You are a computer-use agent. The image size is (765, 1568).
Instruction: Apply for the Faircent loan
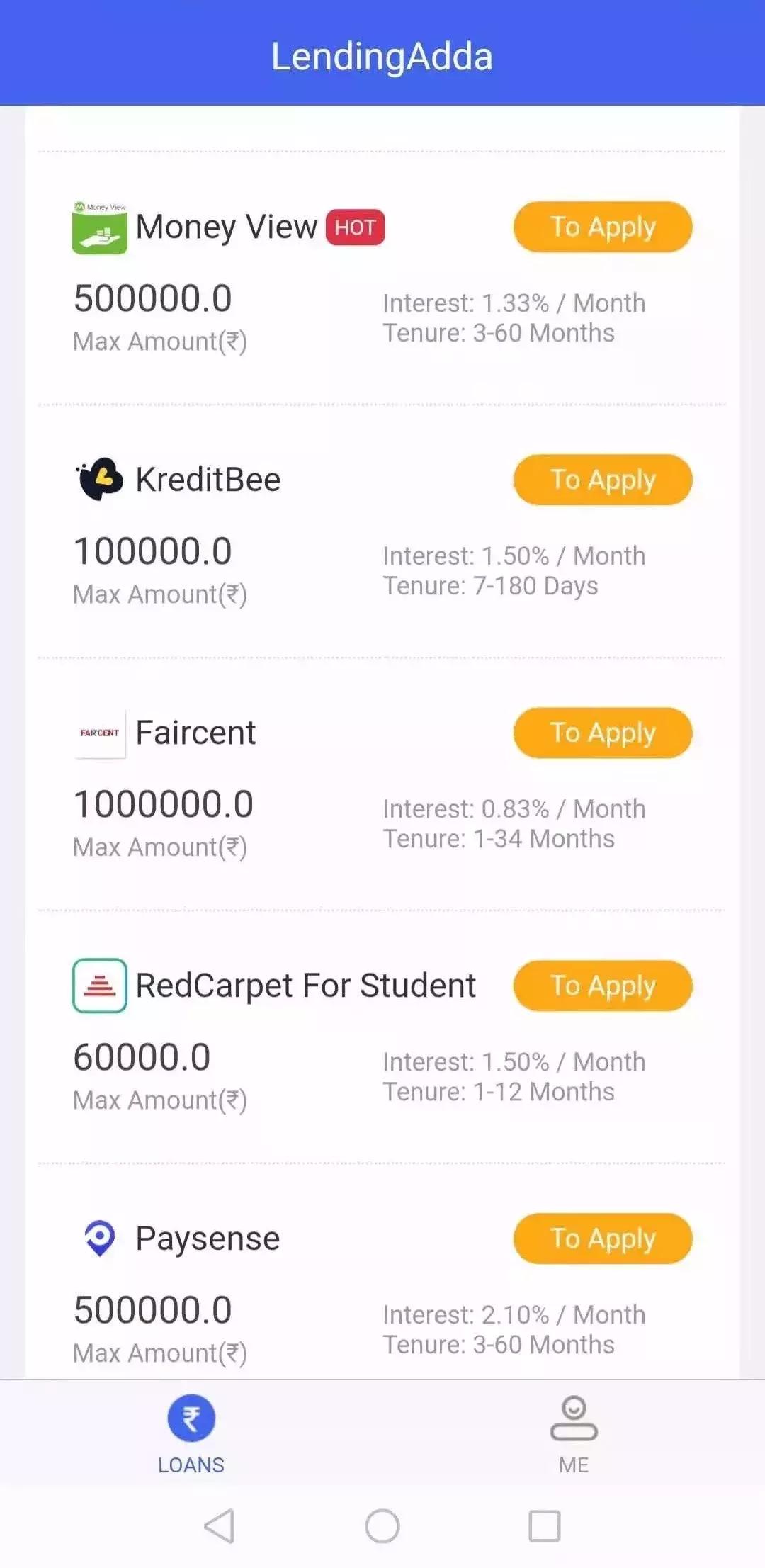coord(602,733)
